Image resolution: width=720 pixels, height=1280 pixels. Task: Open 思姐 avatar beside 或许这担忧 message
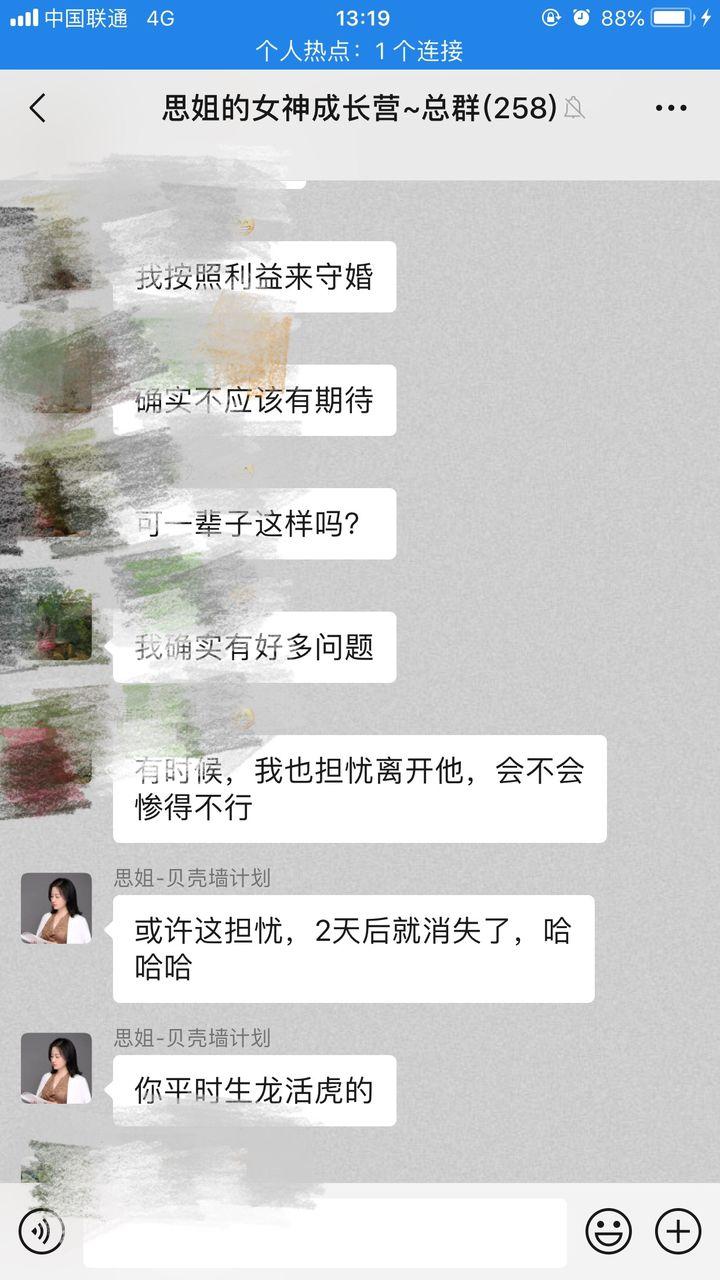coord(56,908)
